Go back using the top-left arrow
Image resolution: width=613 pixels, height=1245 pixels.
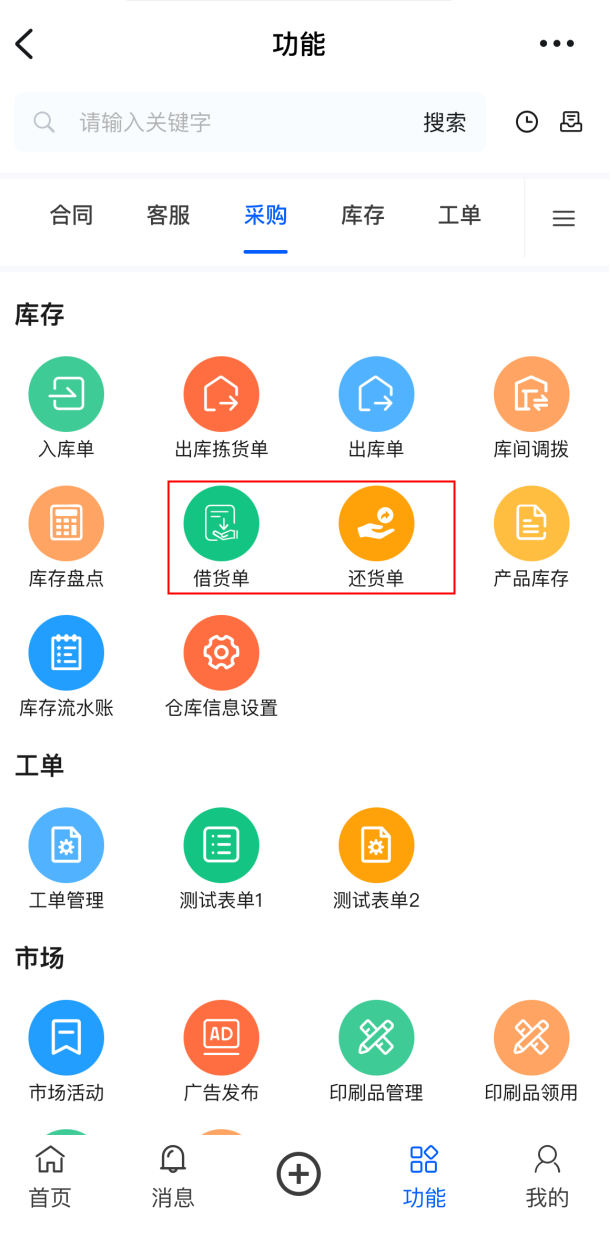25,44
